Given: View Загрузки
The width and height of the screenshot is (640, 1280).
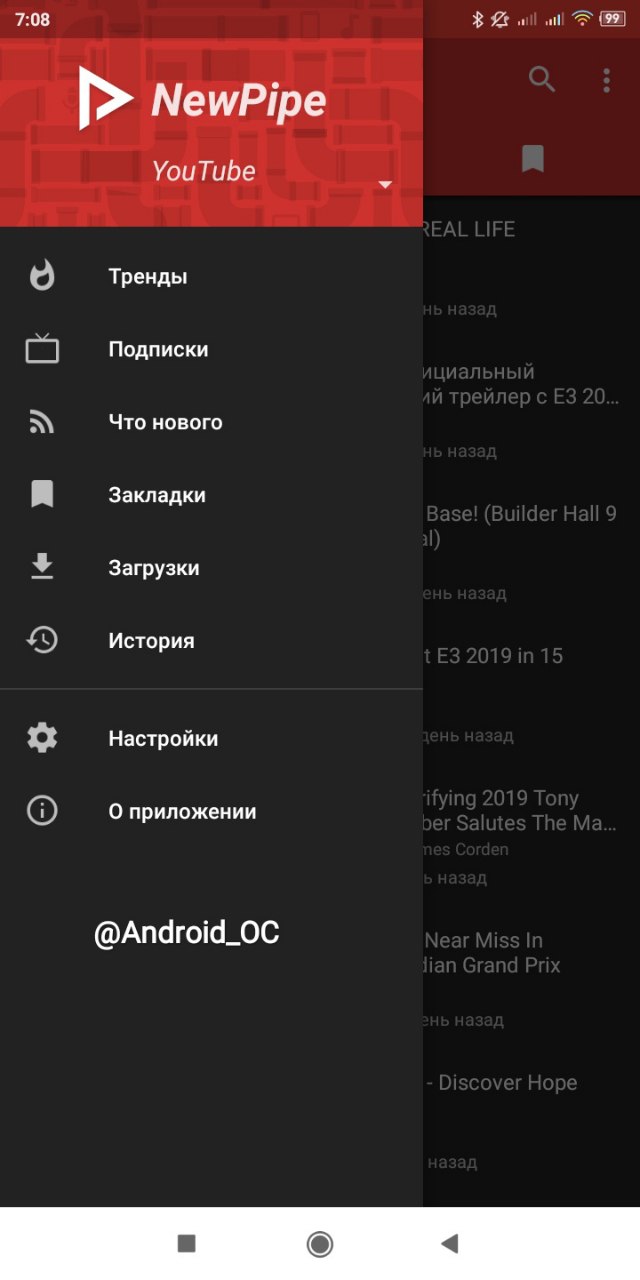Looking at the screenshot, I should 154,568.
